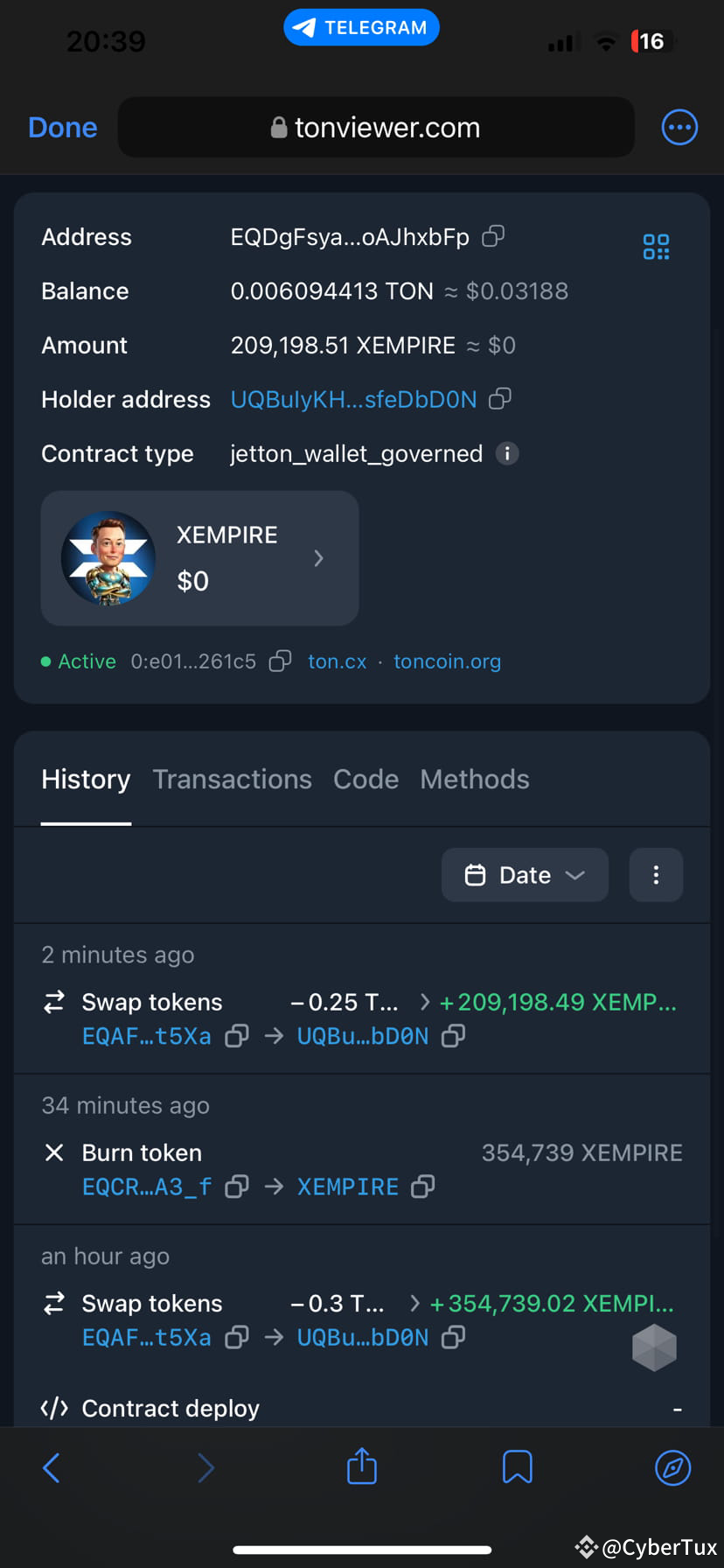724x1568 pixels.
Task: Click the swap arrows icon on the latest swap
Action: click(53, 1002)
